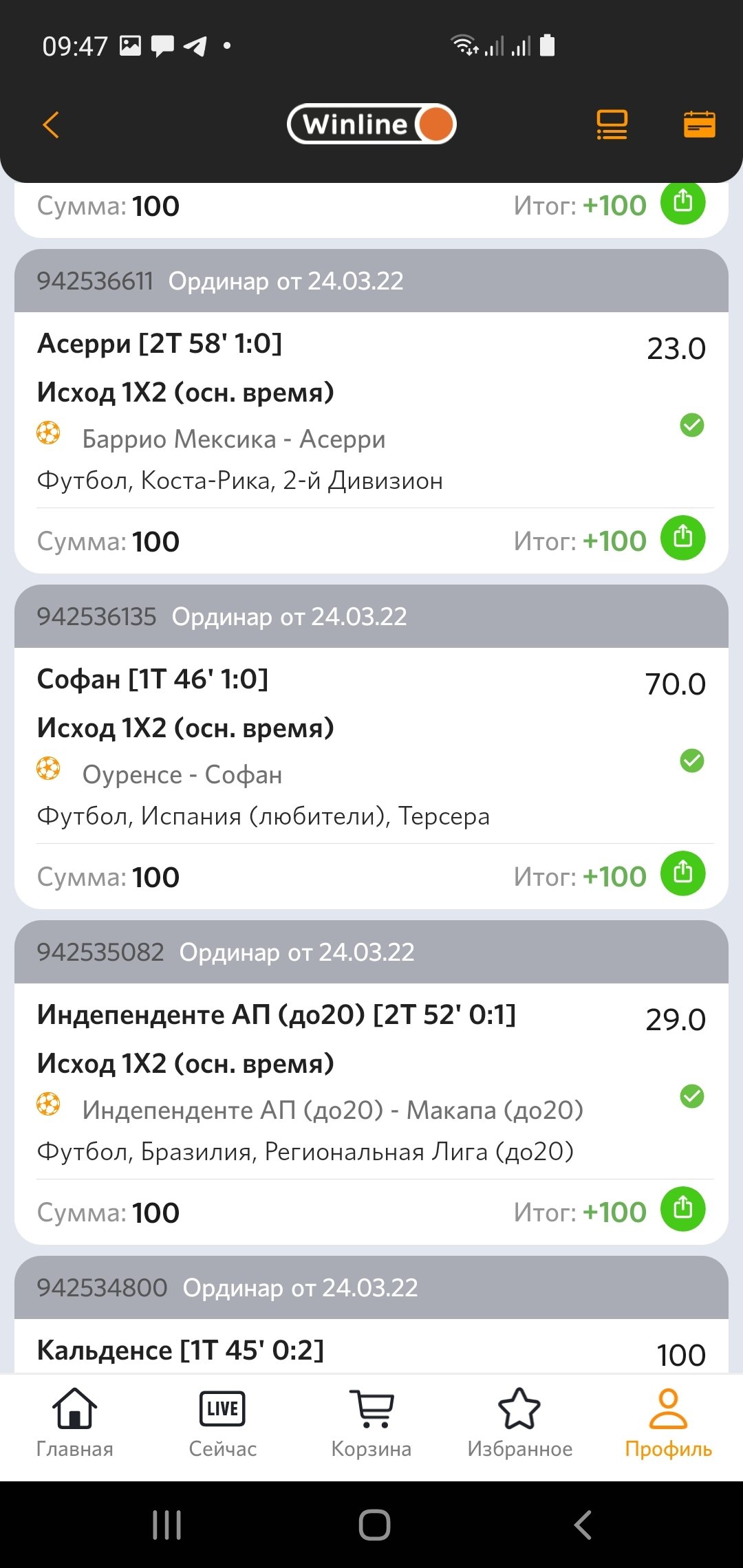Open the wallet card icon in header
The image size is (743, 1568).
coord(699,125)
